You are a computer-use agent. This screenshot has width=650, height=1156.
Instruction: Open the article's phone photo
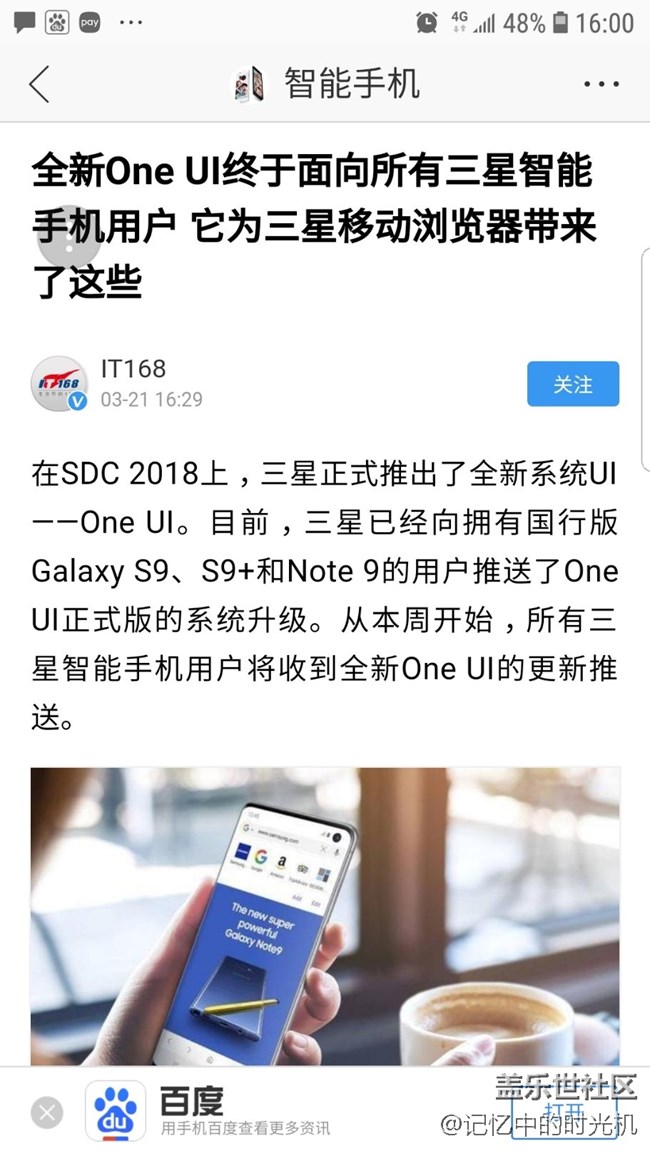[x=325, y=915]
